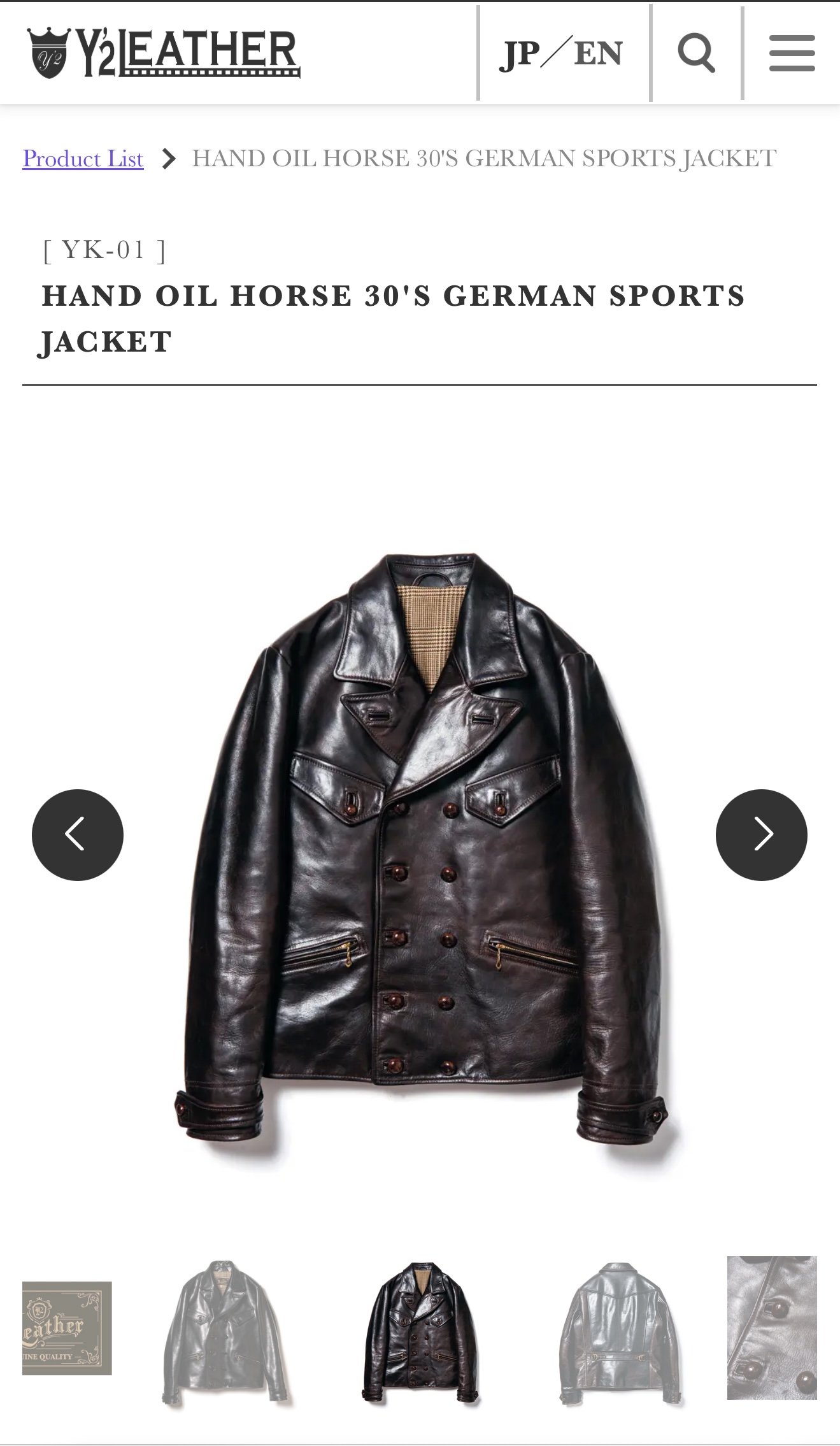Viewport: 840px width, 1446px height.
Task: Open the search magnifier icon
Action: pos(696,53)
